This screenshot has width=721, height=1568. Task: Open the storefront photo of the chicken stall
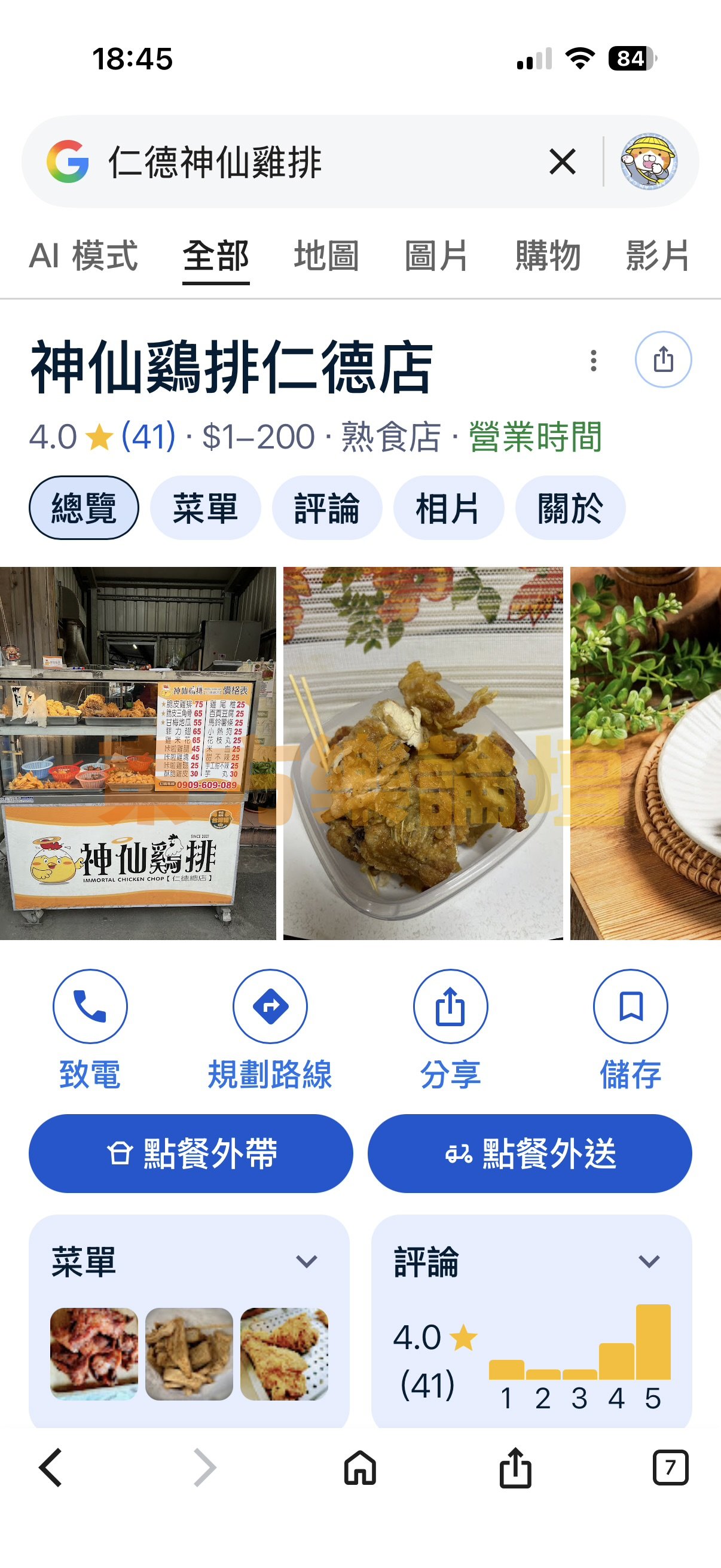click(x=138, y=754)
